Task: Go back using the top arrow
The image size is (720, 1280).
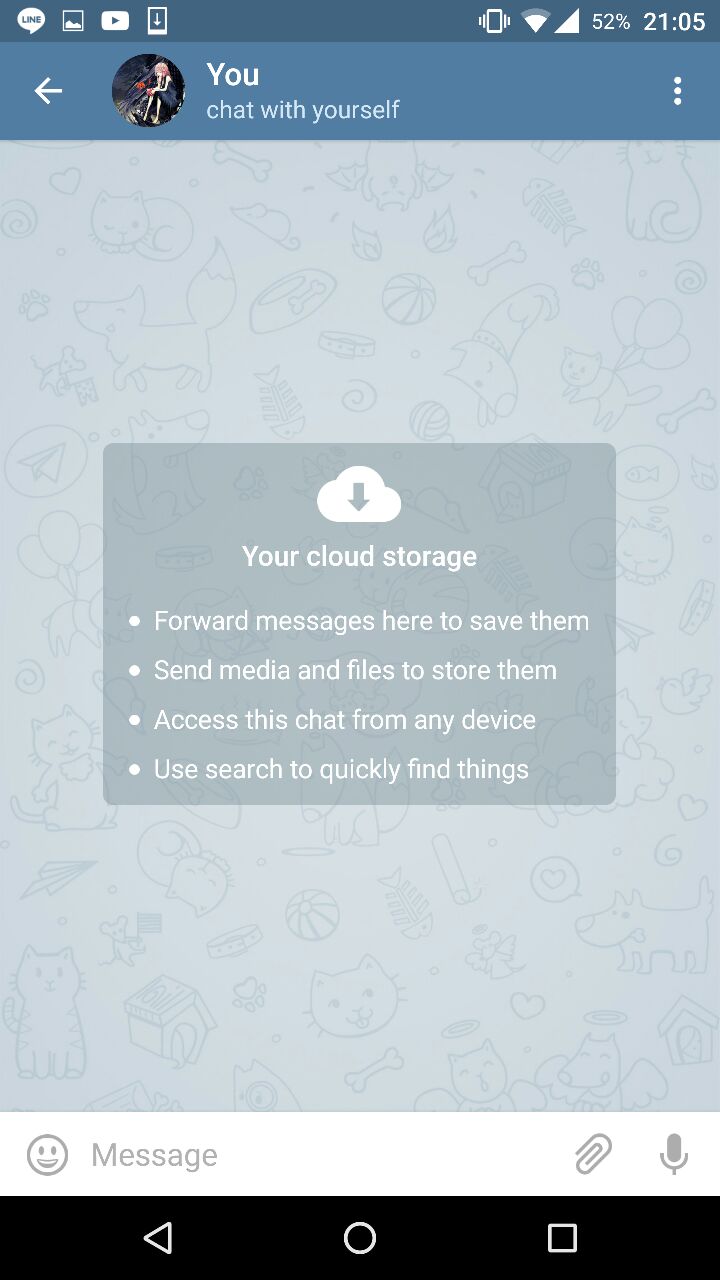Action: 48,91
